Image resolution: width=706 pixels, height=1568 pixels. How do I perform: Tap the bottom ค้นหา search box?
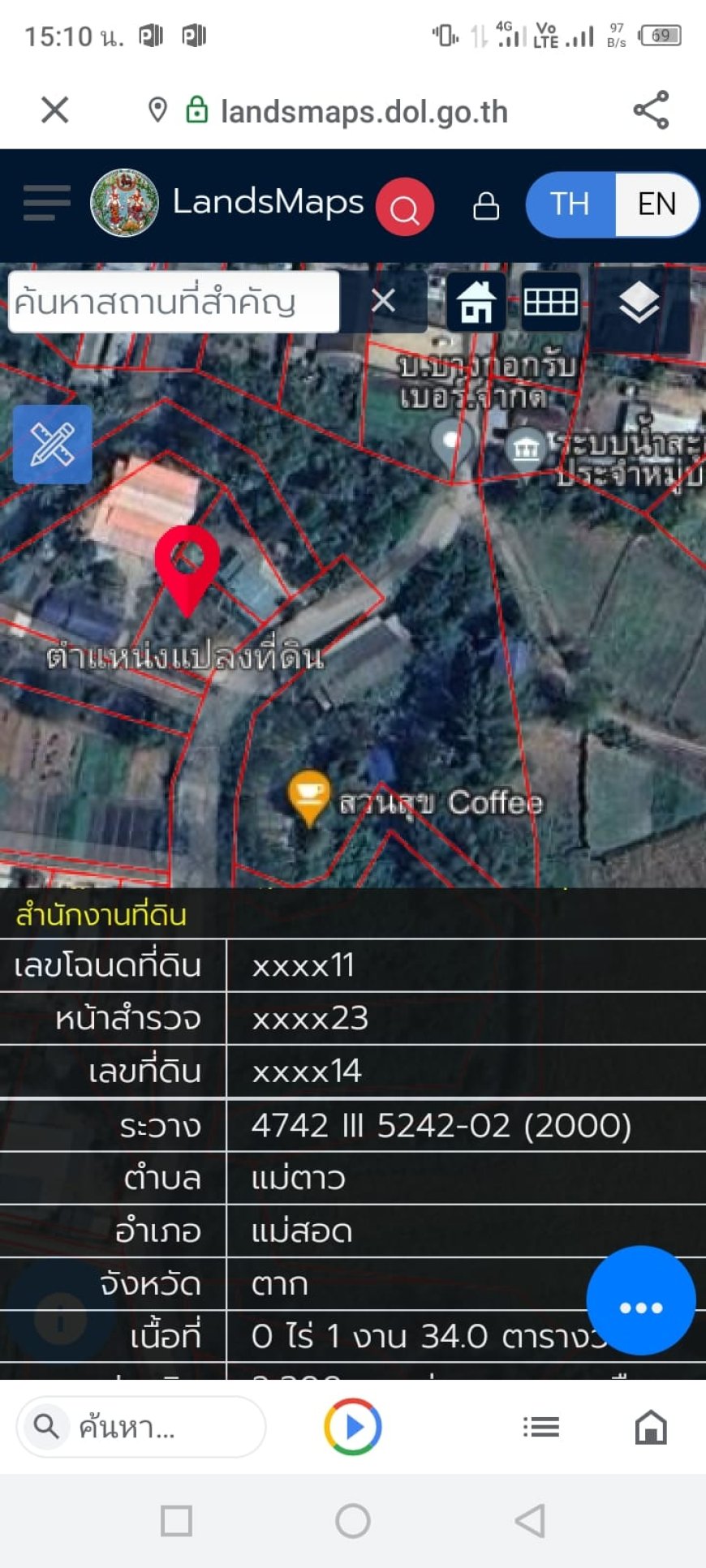(142, 1426)
